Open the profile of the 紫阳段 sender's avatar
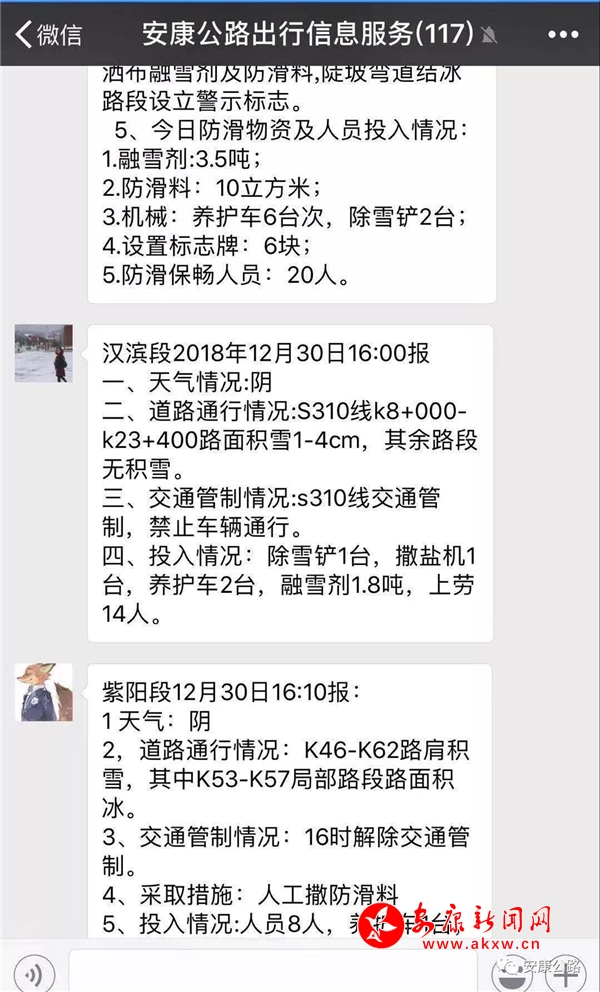 coord(43,692)
